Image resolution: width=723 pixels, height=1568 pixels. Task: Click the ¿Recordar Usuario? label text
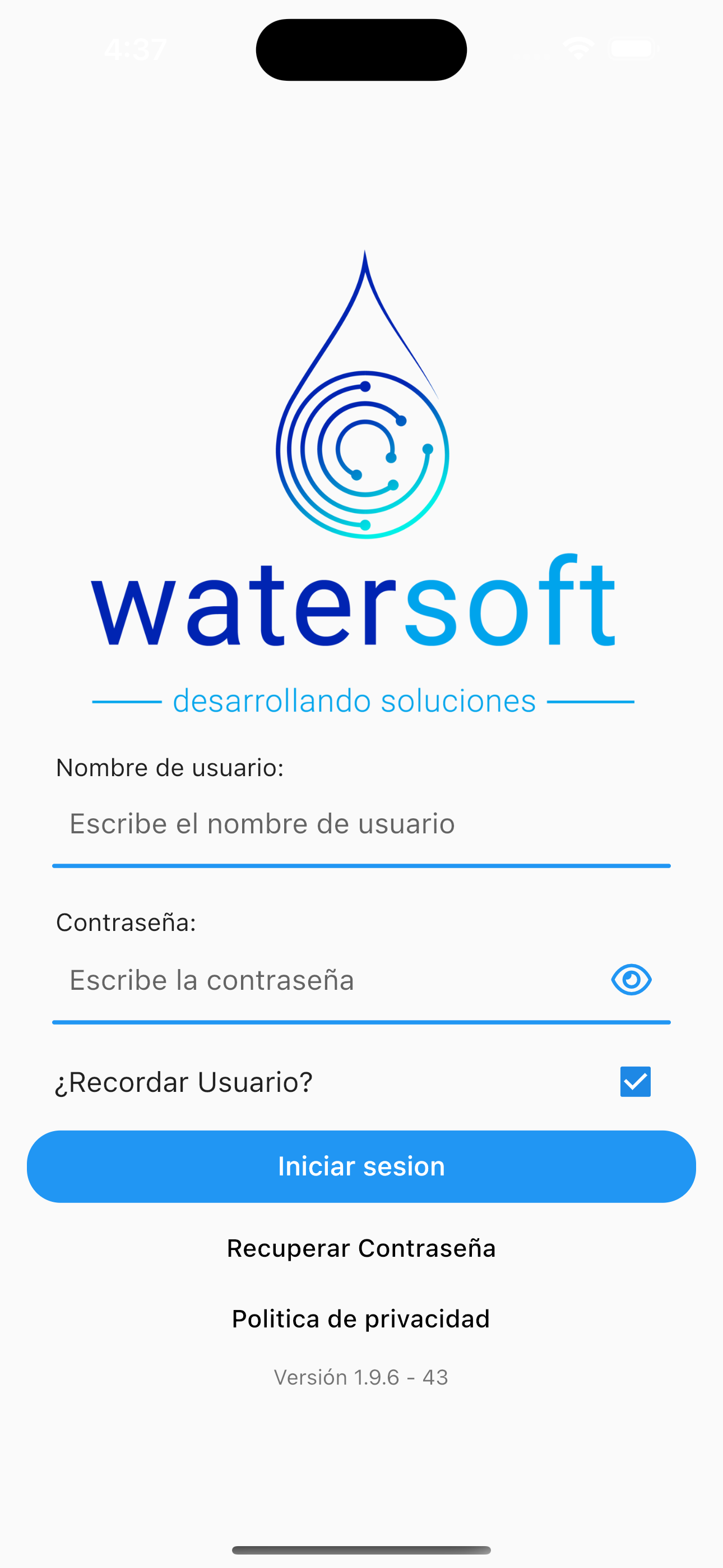(184, 1081)
